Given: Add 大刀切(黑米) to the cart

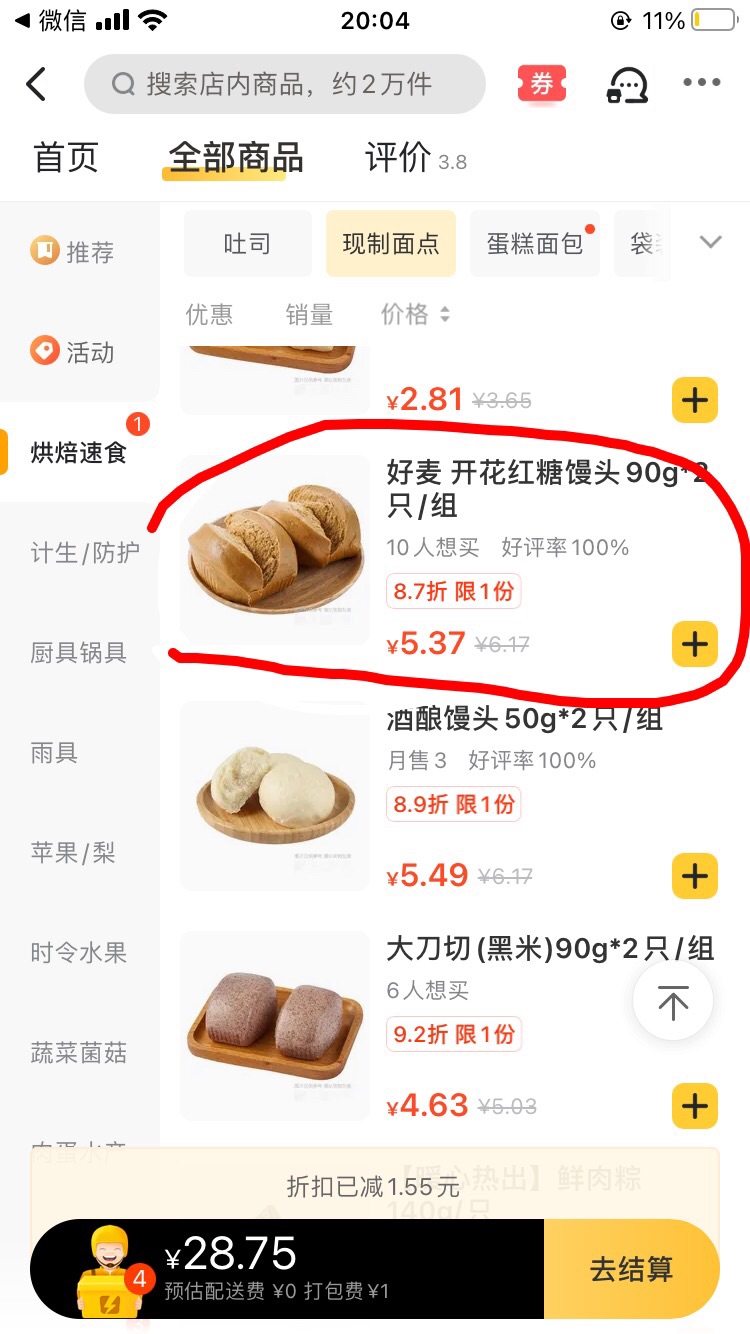Looking at the screenshot, I should [694, 1106].
